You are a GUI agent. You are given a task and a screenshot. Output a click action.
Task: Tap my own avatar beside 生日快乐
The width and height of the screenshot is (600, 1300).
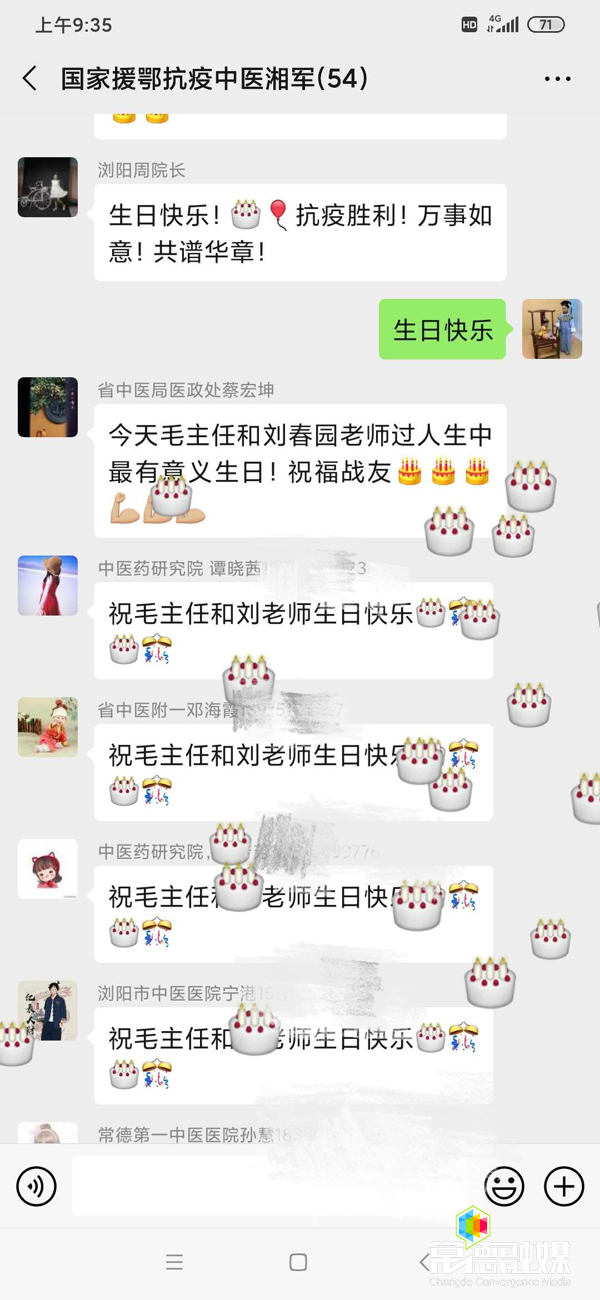tap(552, 329)
